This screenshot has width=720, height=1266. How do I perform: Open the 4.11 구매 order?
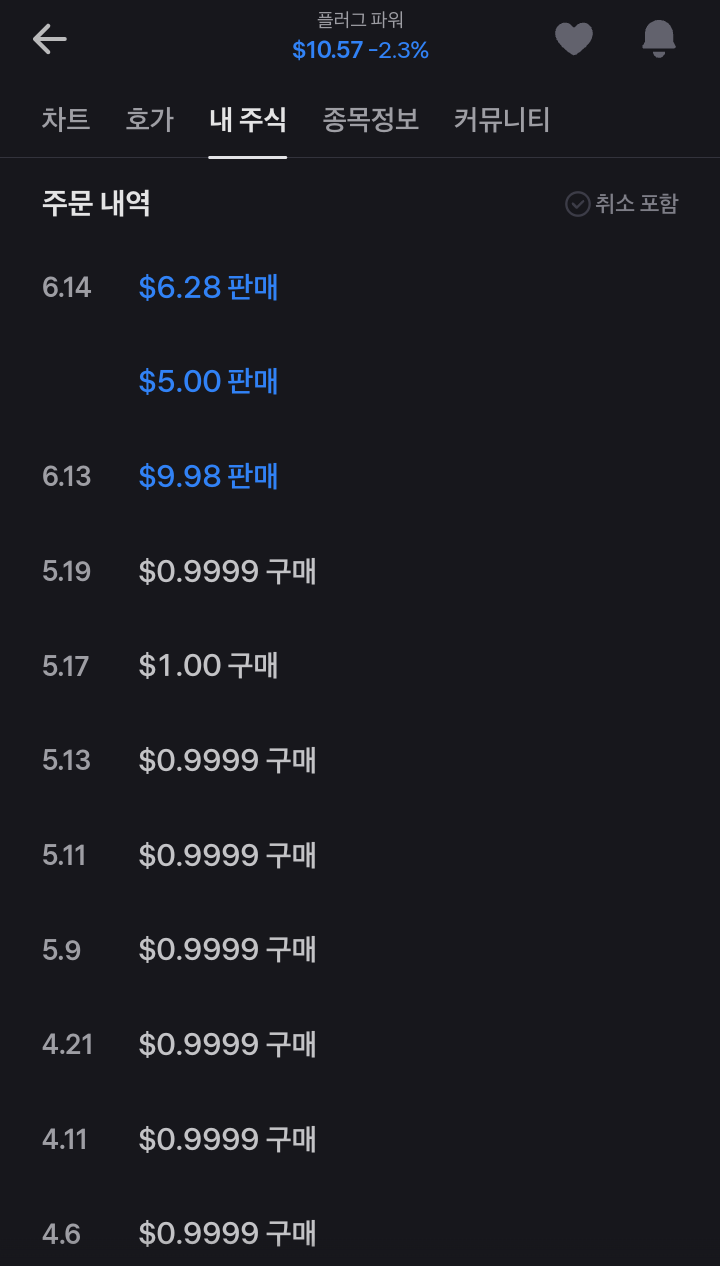pyautogui.click(x=360, y=1140)
